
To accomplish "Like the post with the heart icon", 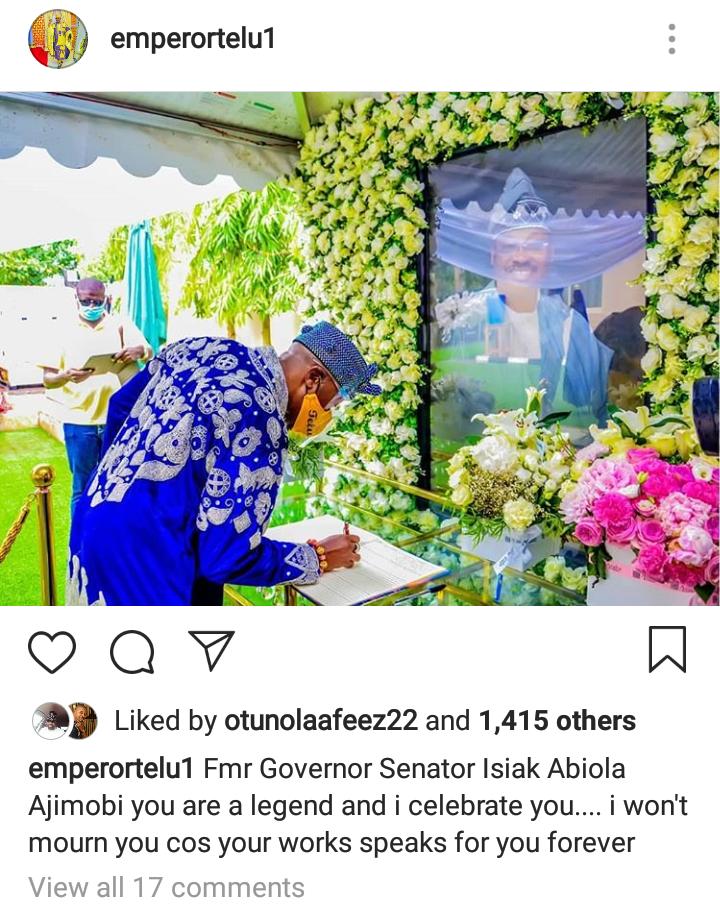I will click(52, 652).
